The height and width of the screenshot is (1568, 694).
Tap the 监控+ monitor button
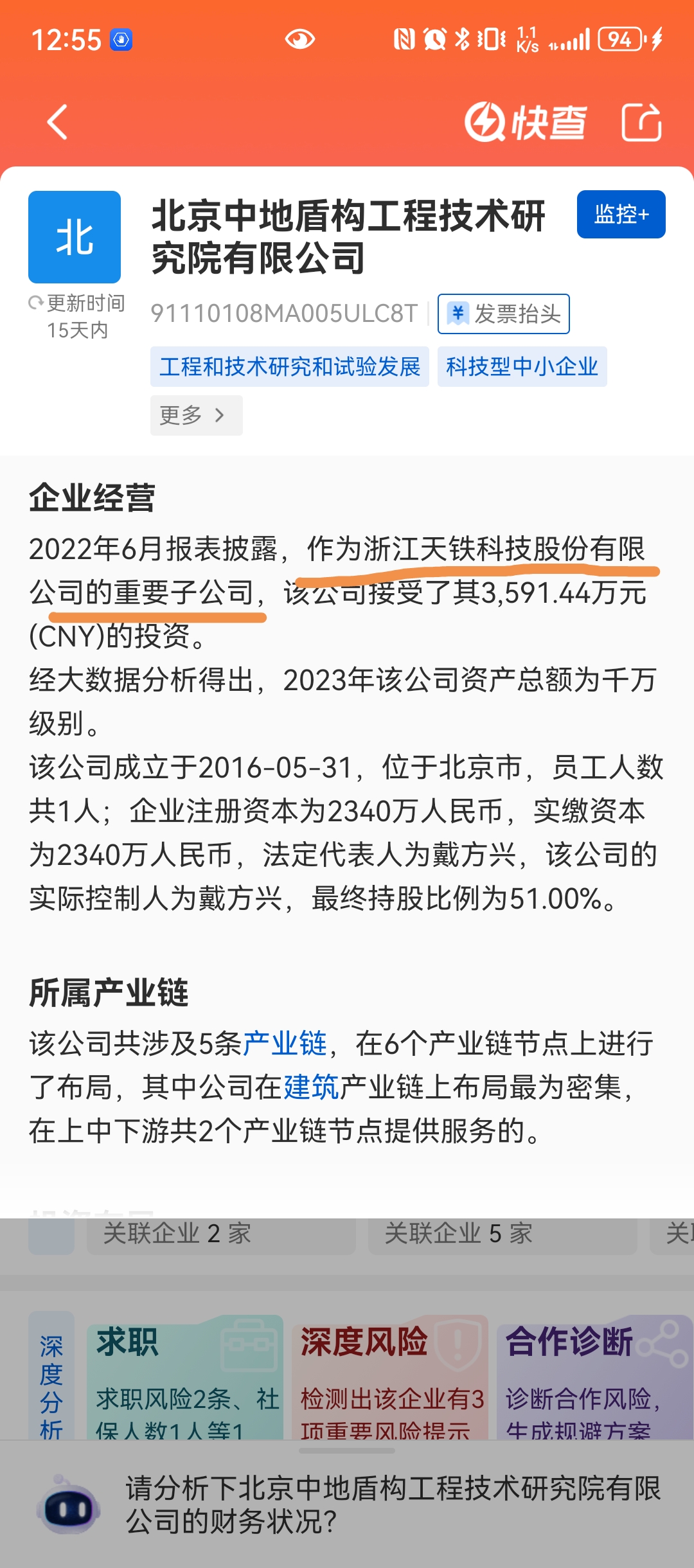point(621,215)
